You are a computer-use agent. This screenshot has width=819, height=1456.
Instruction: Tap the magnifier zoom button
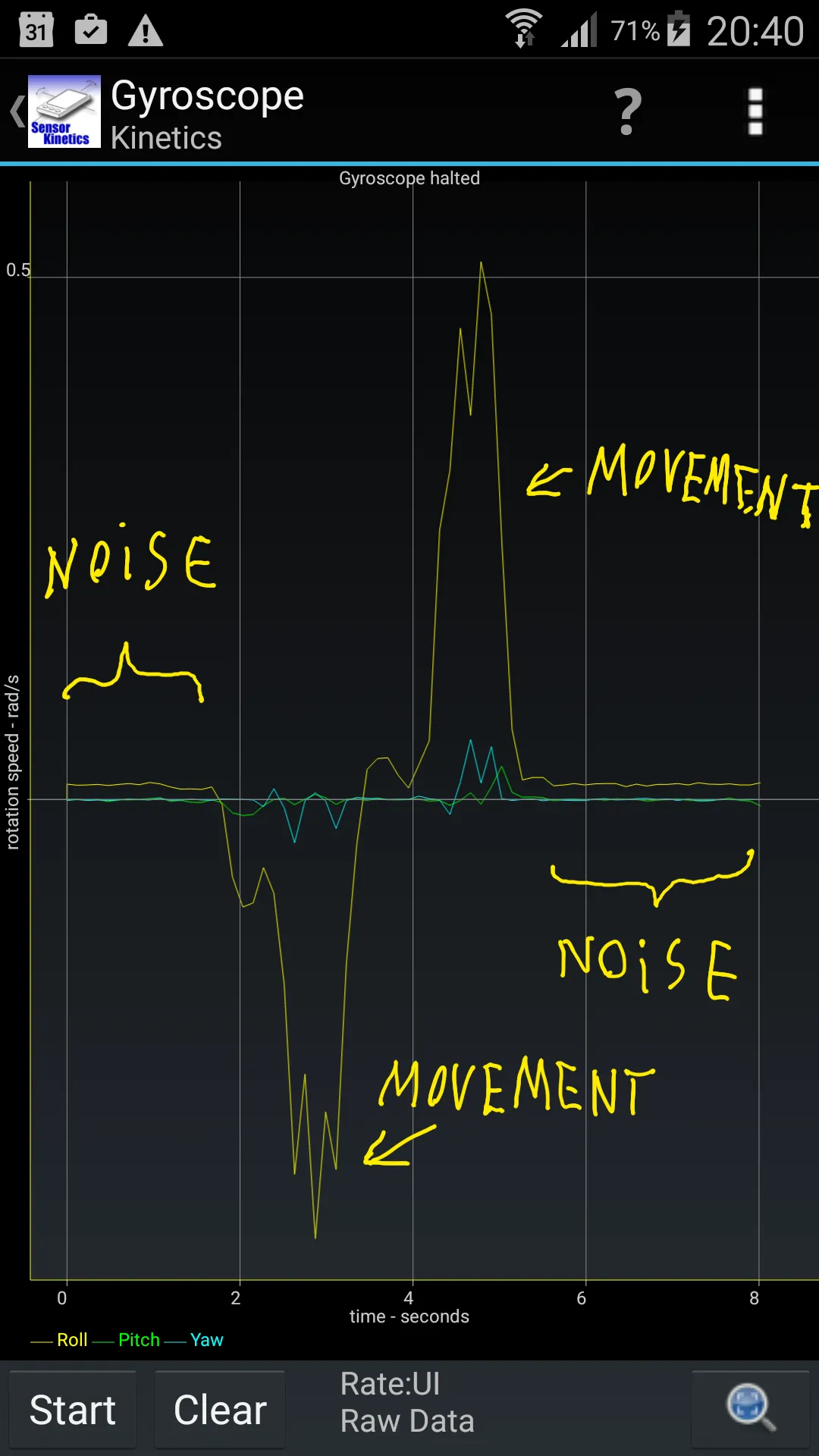750,1408
